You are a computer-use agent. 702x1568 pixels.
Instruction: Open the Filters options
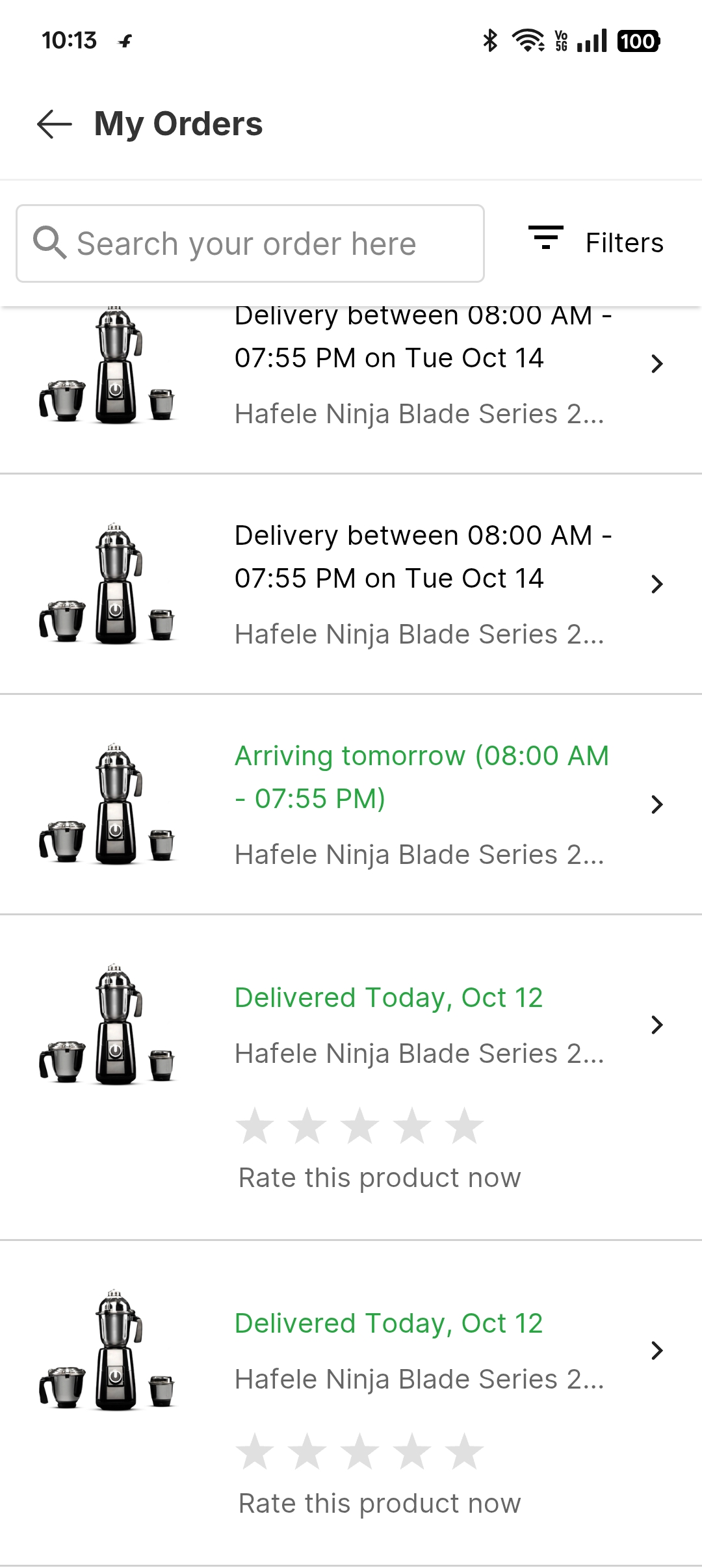[596, 242]
